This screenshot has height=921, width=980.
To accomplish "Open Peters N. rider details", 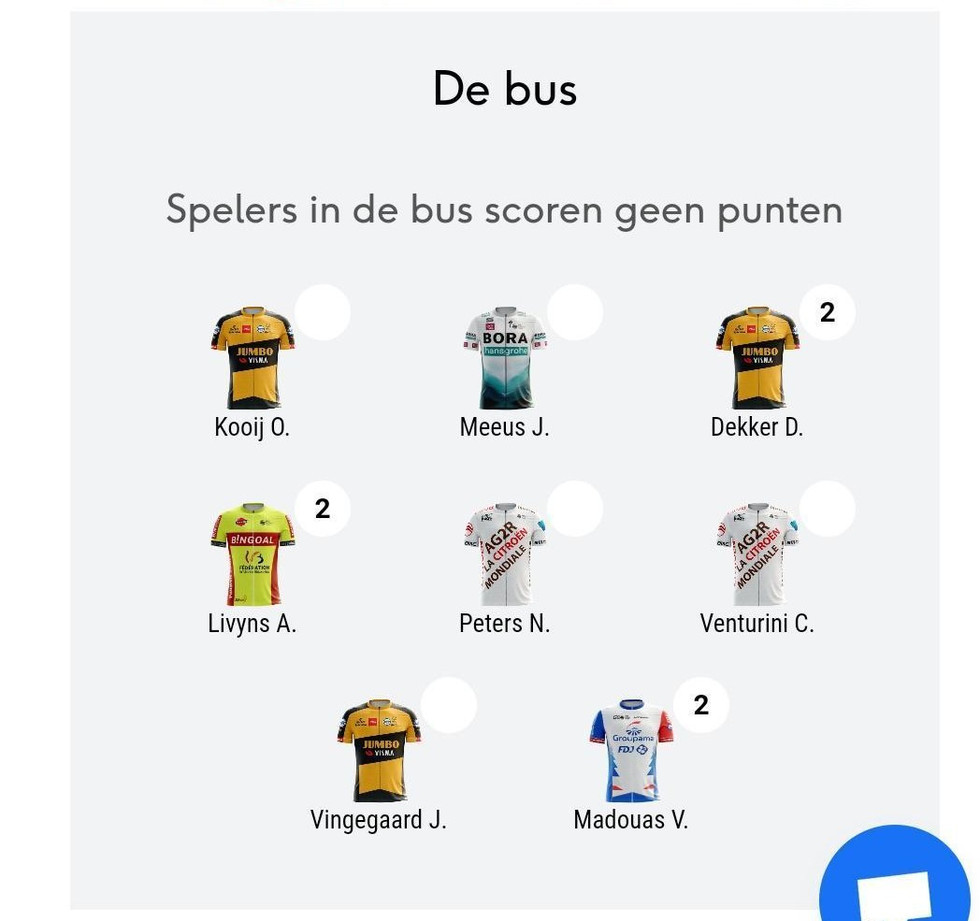I will click(x=504, y=554).
